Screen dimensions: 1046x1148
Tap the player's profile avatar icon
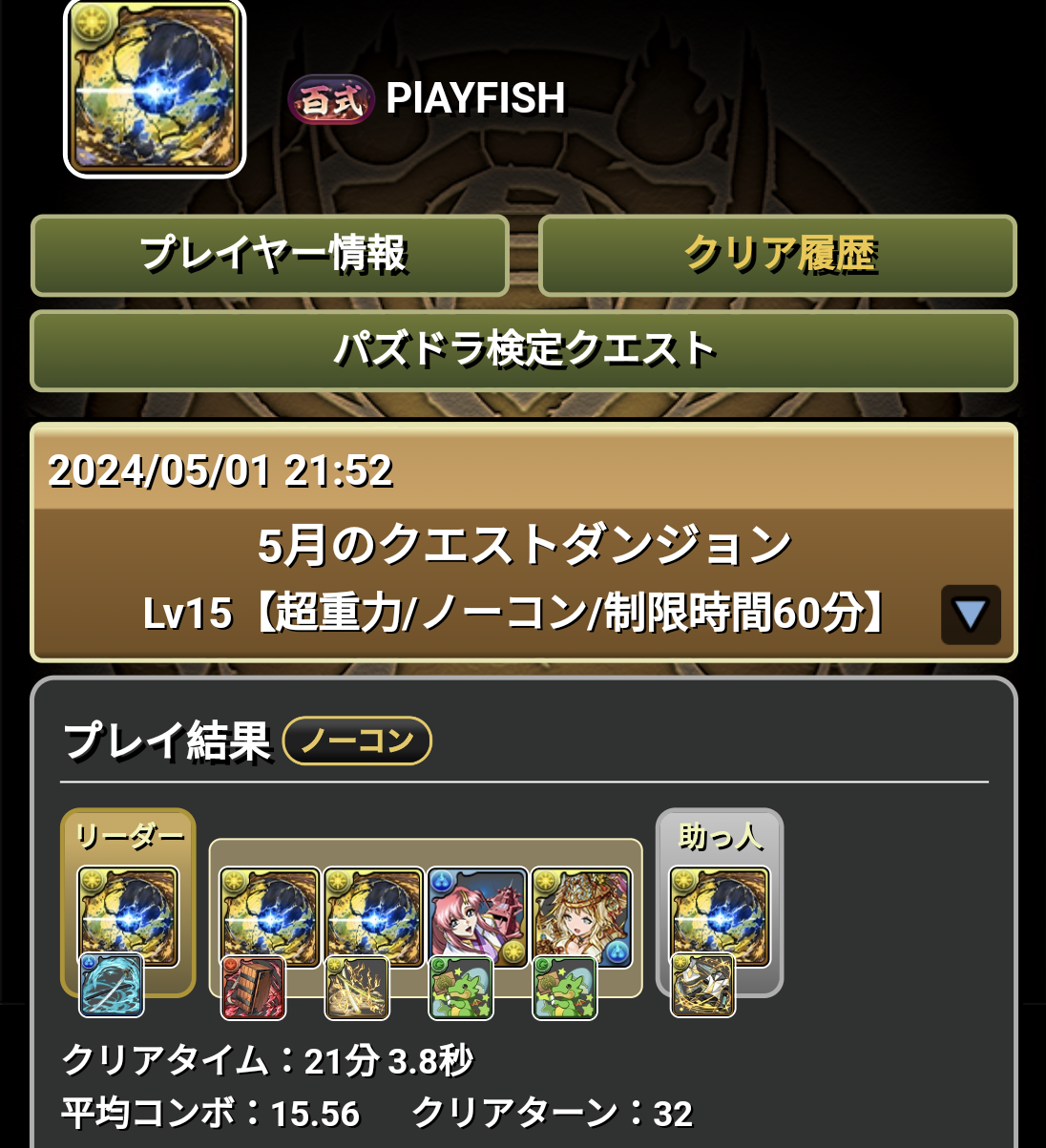[155, 89]
